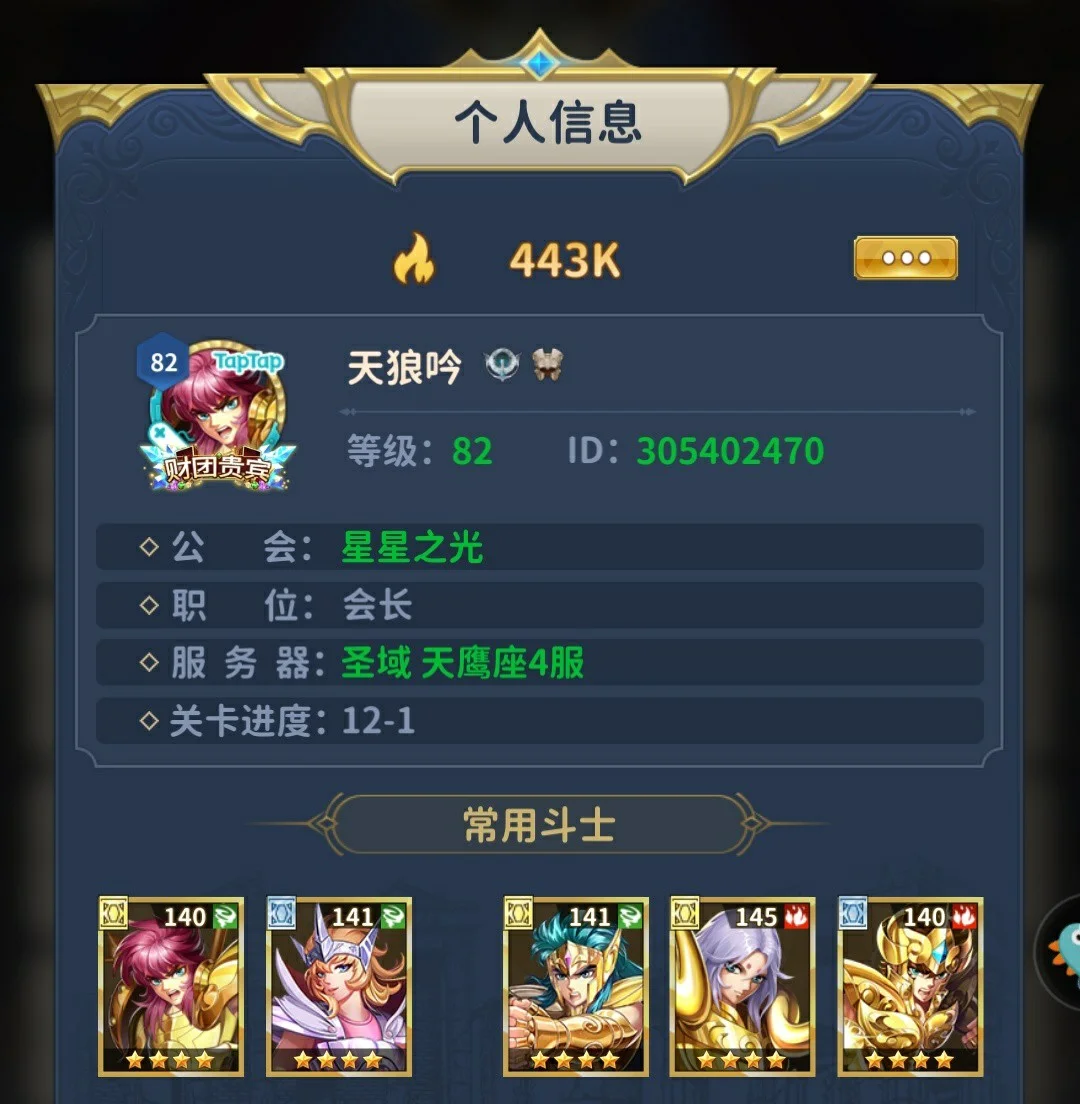The width and height of the screenshot is (1080, 1104).
Task: Open the guild 星星之光 link
Action: pyautogui.click(x=412, y=547)
